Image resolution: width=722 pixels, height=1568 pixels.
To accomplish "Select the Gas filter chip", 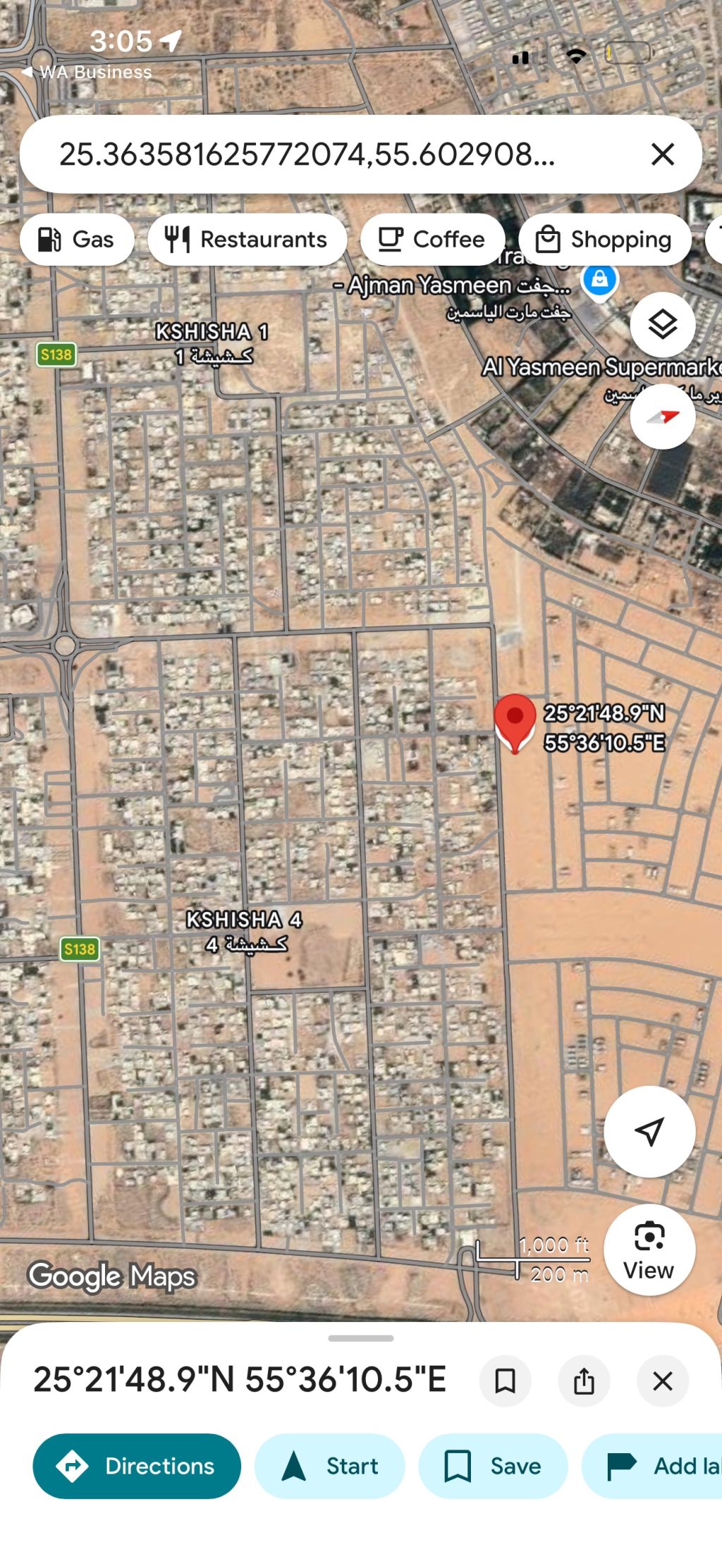I will tap(77, 240).
